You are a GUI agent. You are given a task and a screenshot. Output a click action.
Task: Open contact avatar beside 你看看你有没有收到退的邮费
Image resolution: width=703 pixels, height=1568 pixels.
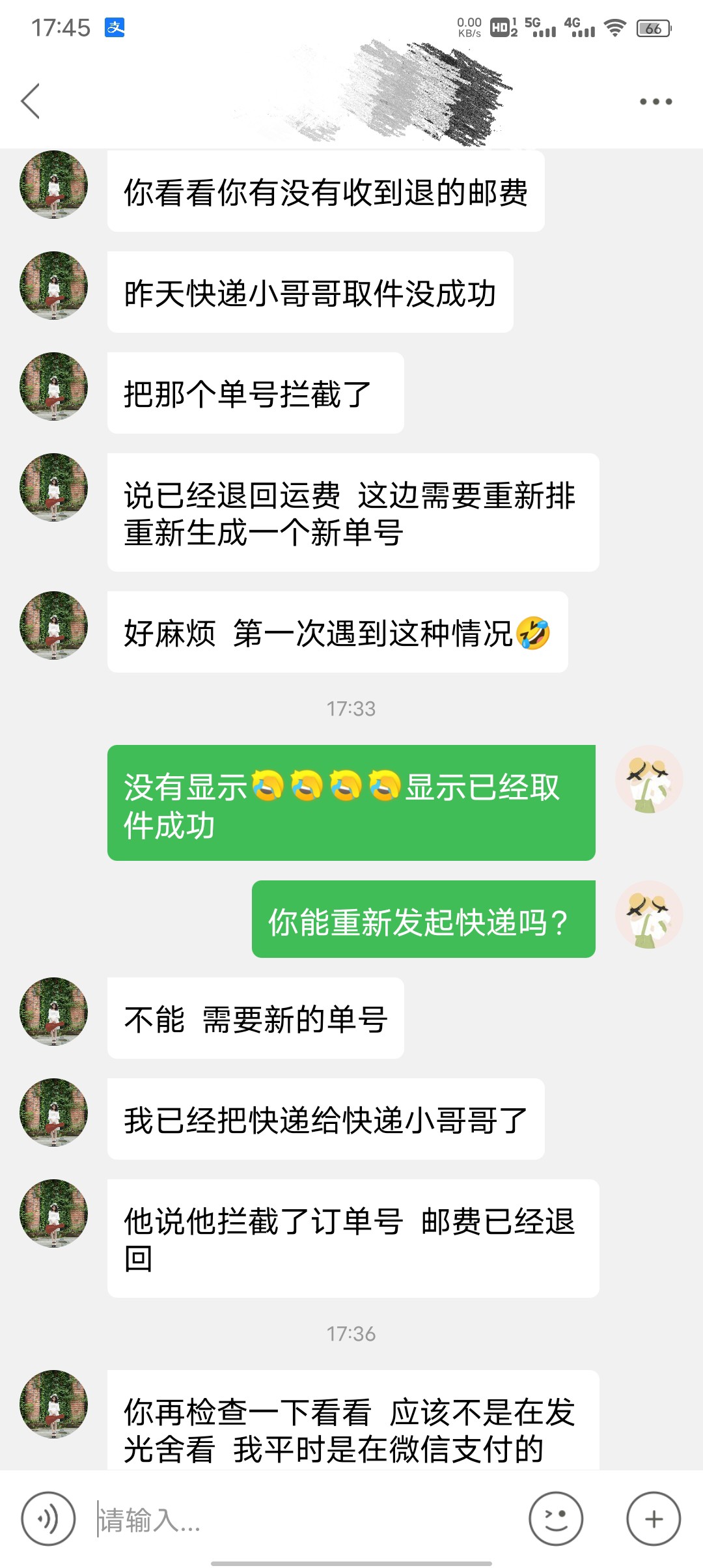(53, 185)
